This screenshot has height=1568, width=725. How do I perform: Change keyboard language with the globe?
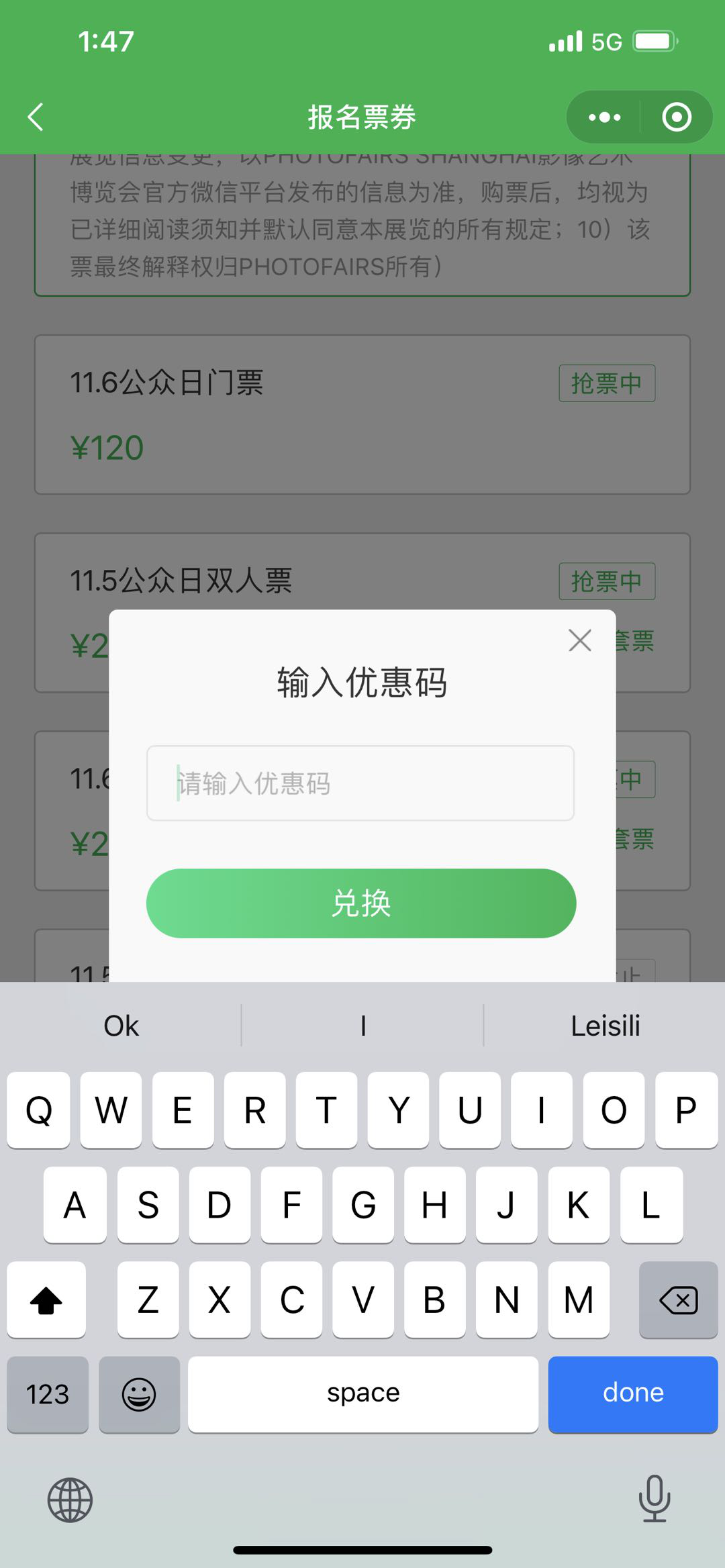70,1500
